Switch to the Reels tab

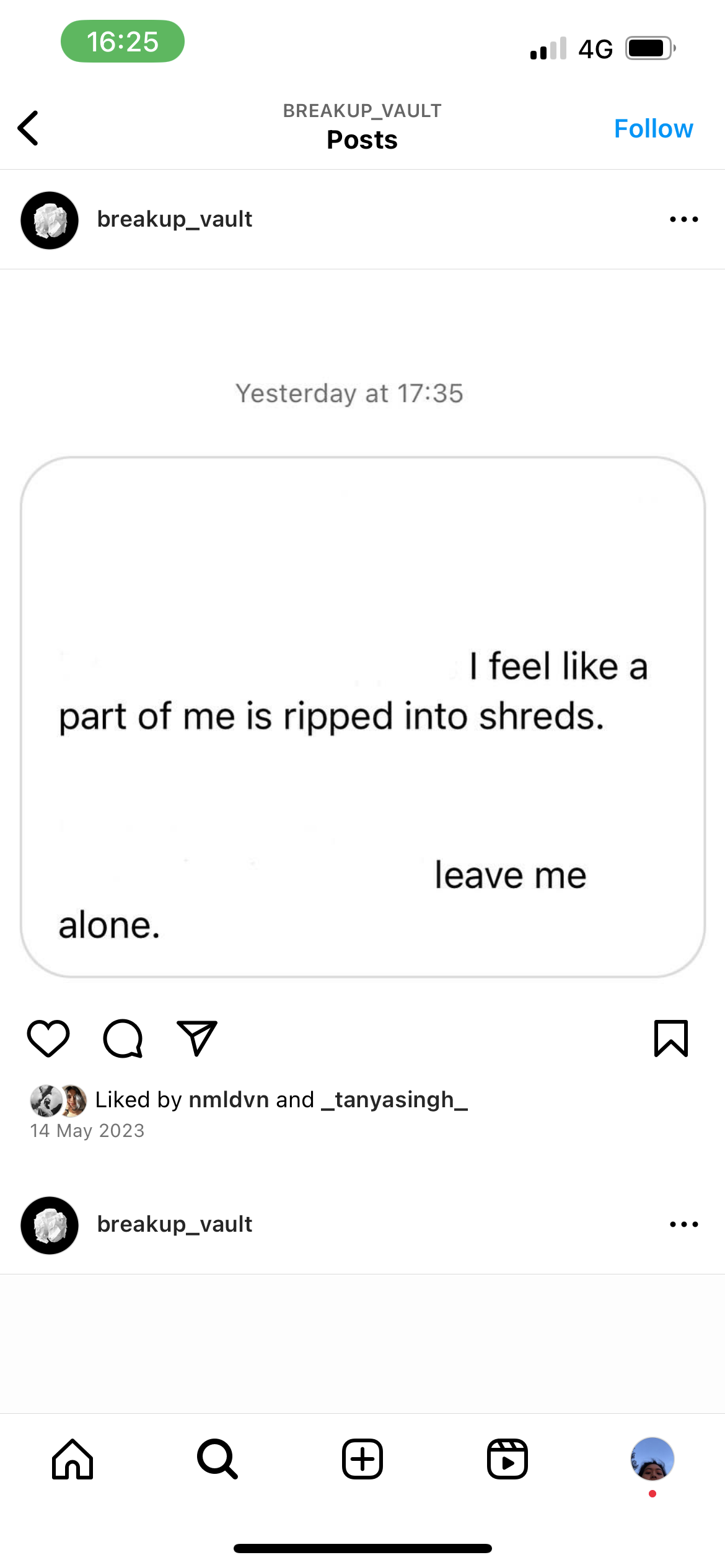[x=507, y=1459]
